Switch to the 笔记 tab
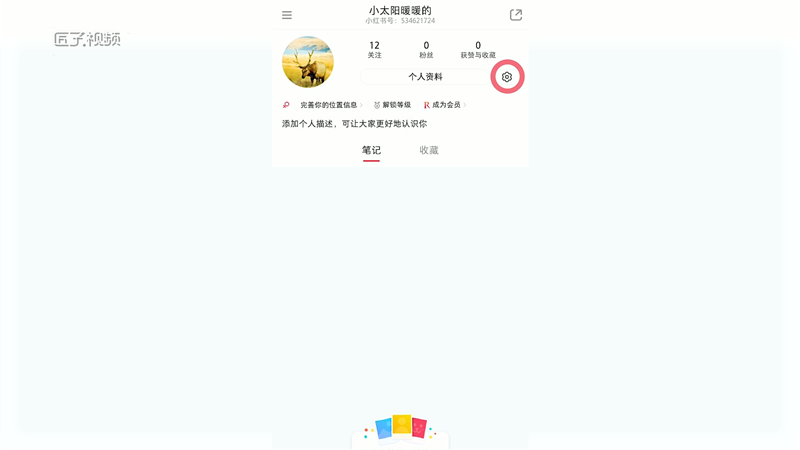 tap(371, 150)
